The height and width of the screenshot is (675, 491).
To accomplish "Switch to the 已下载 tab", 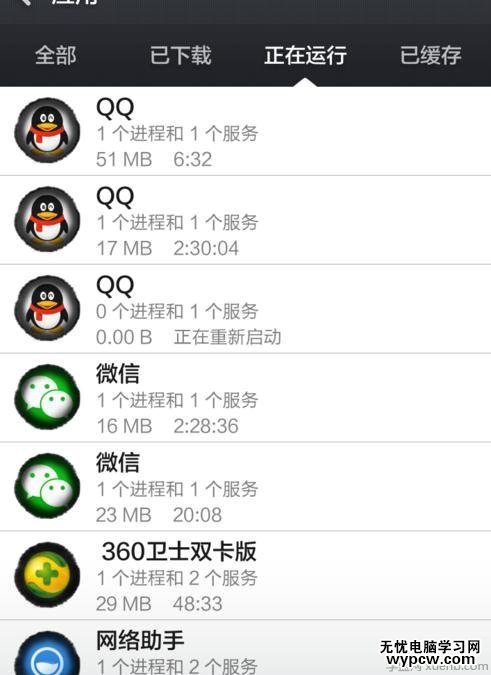I will (x=181, y=55).
